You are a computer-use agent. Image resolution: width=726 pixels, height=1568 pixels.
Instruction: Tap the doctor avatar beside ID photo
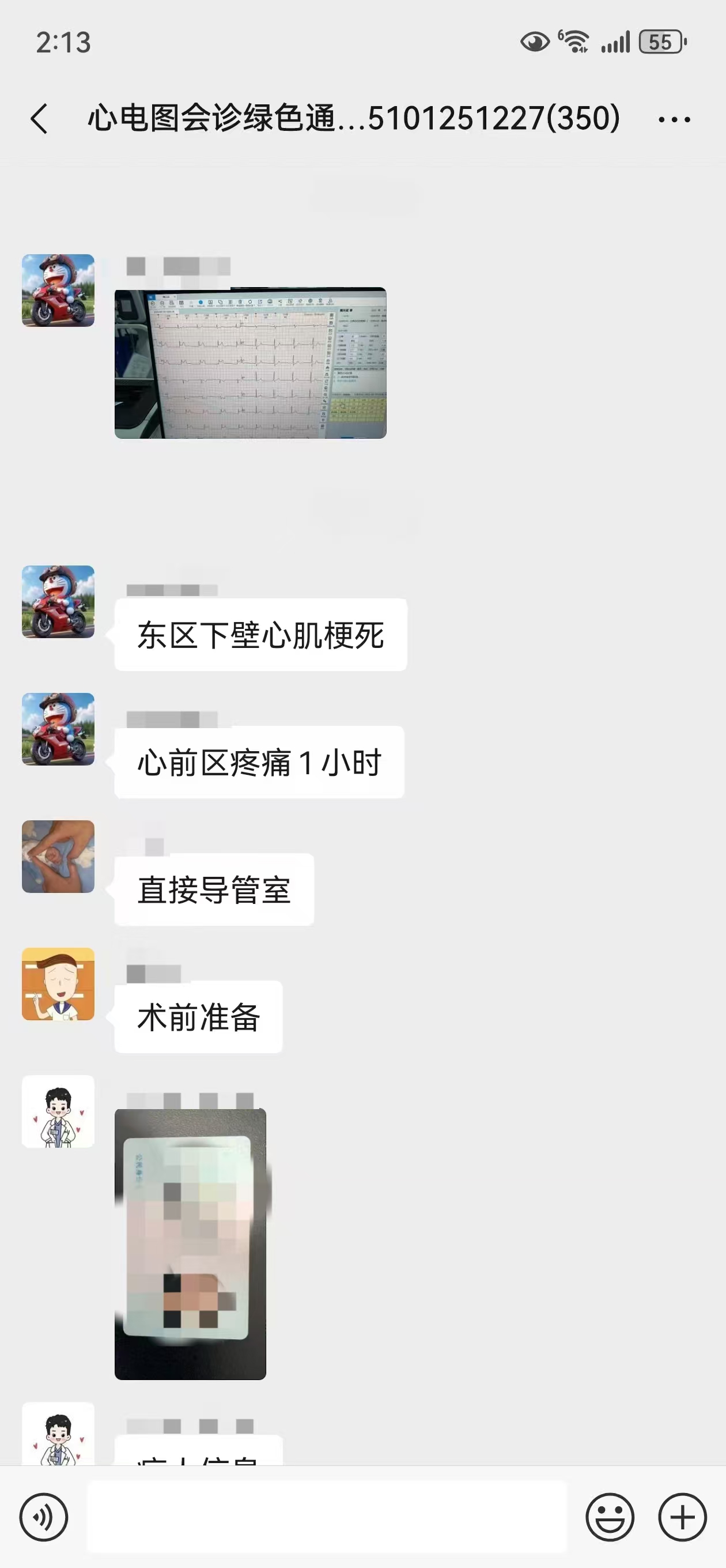pyautogui.click(x=58, y=1111)
